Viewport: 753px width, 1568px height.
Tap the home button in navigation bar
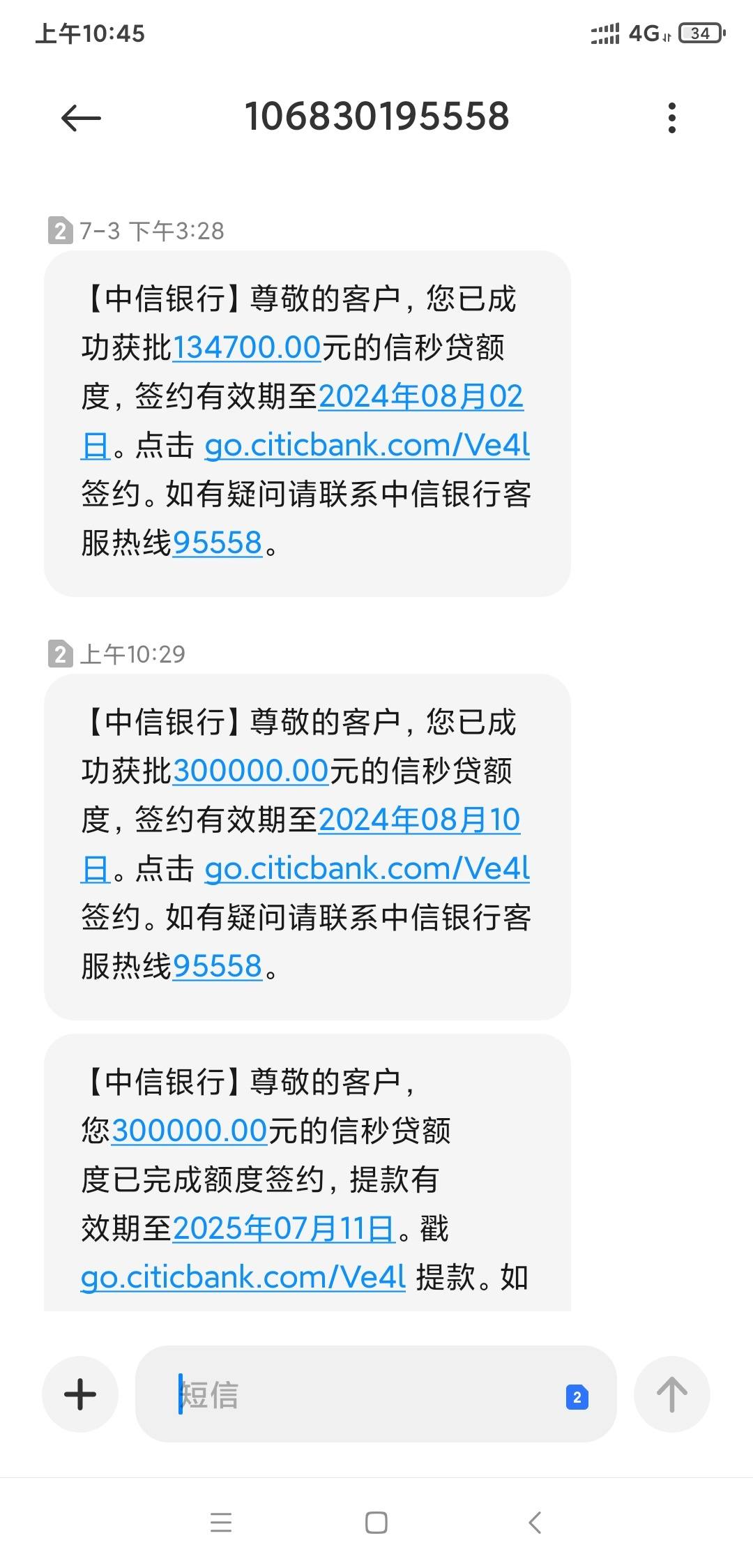(x=376, y=1525)
